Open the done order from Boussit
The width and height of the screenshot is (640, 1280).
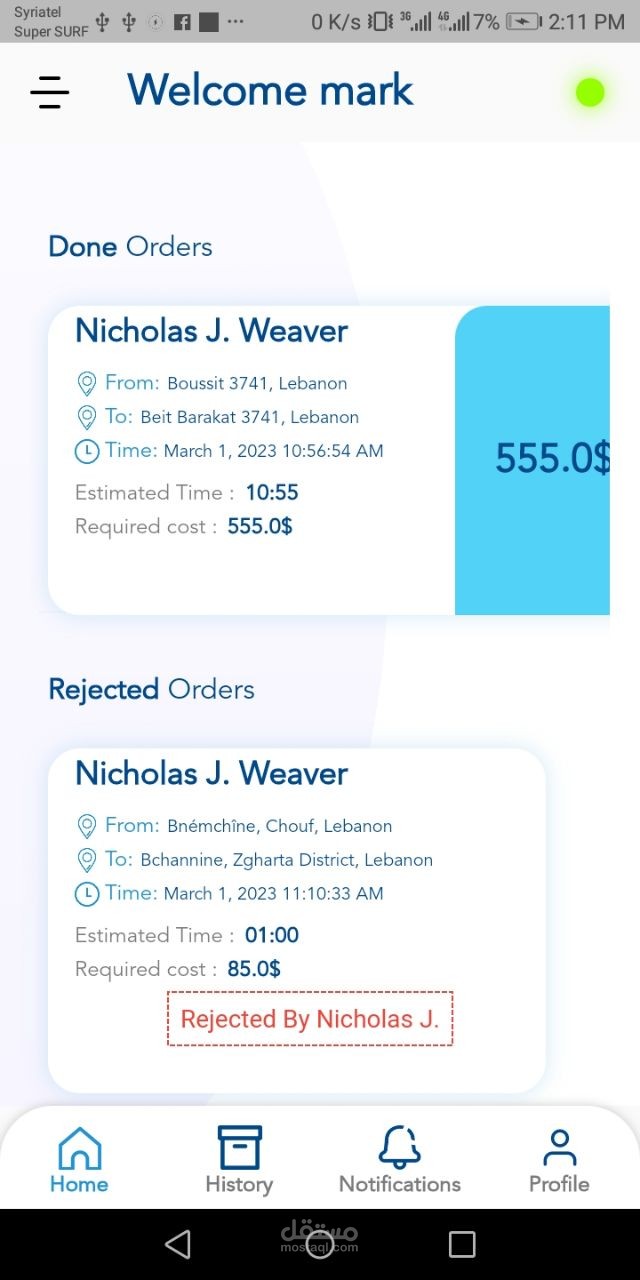coord(329,460)
